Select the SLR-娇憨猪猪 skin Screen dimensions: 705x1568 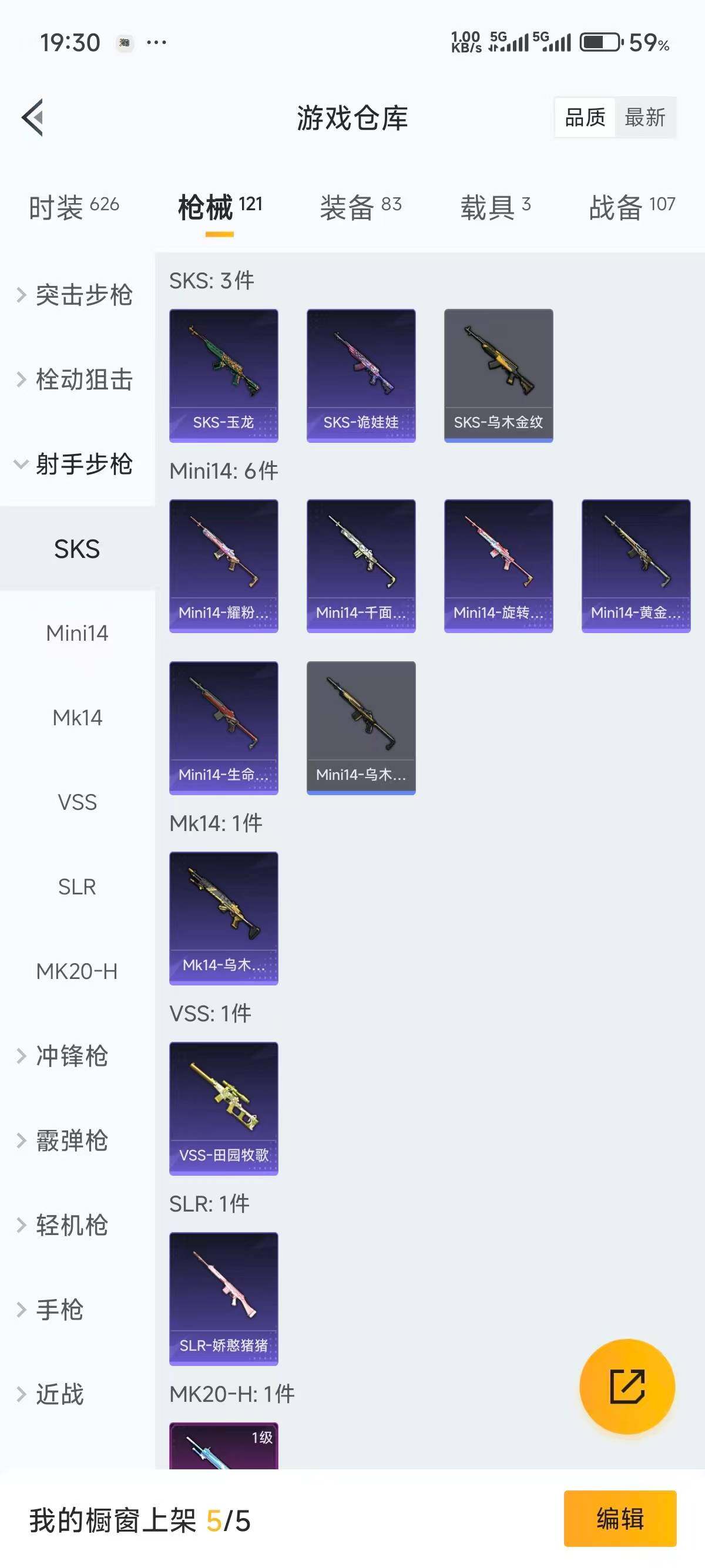click(223, 1297)
